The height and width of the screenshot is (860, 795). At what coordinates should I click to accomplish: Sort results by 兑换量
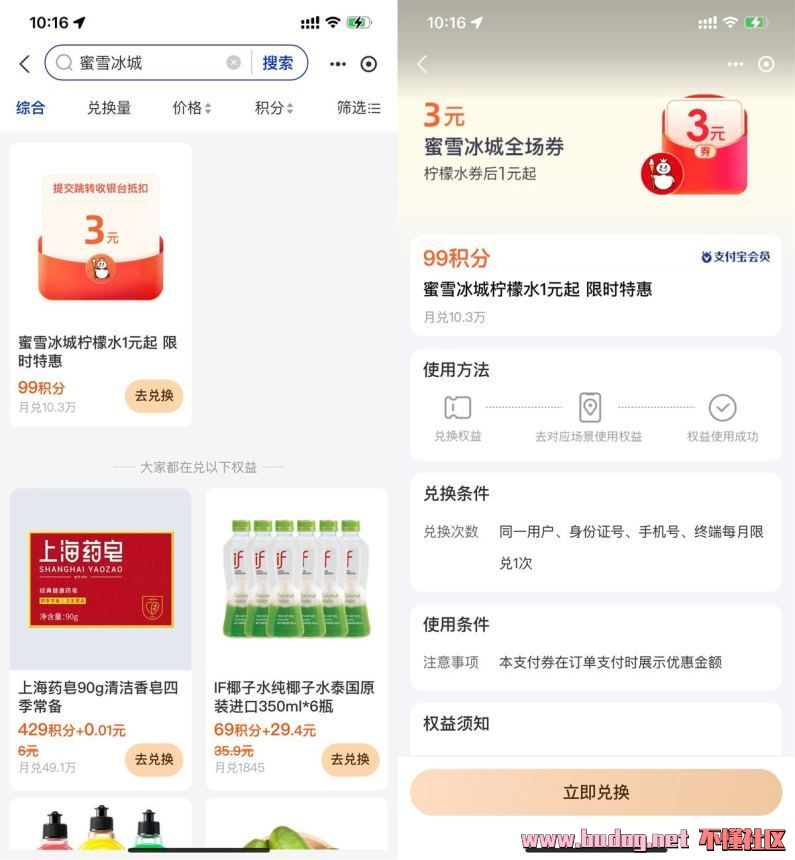click(x=109, y=108)
